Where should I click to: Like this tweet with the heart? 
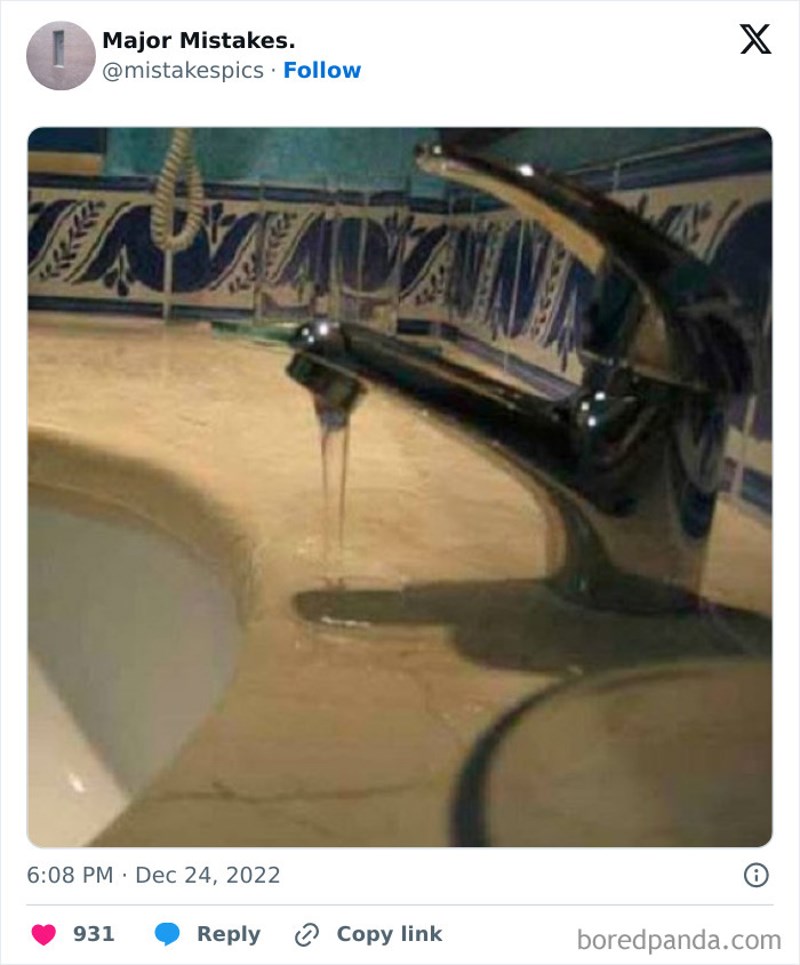pyautogui.click(x=44, y=934)
